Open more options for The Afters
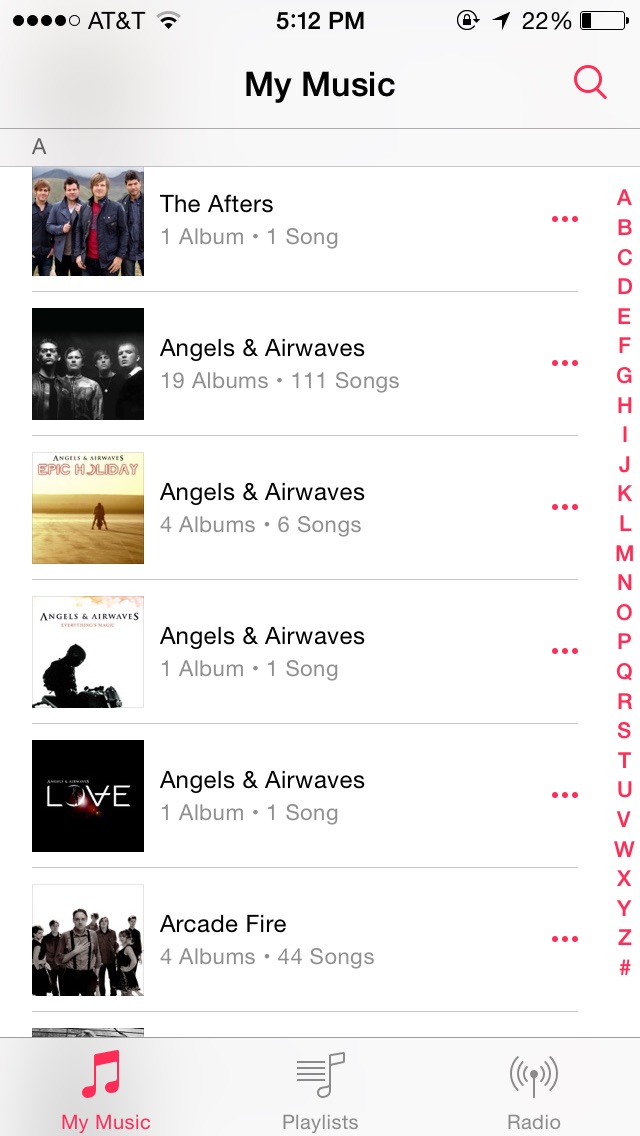This screenshot has width=640, height=1136. click(x=565, y=219)
